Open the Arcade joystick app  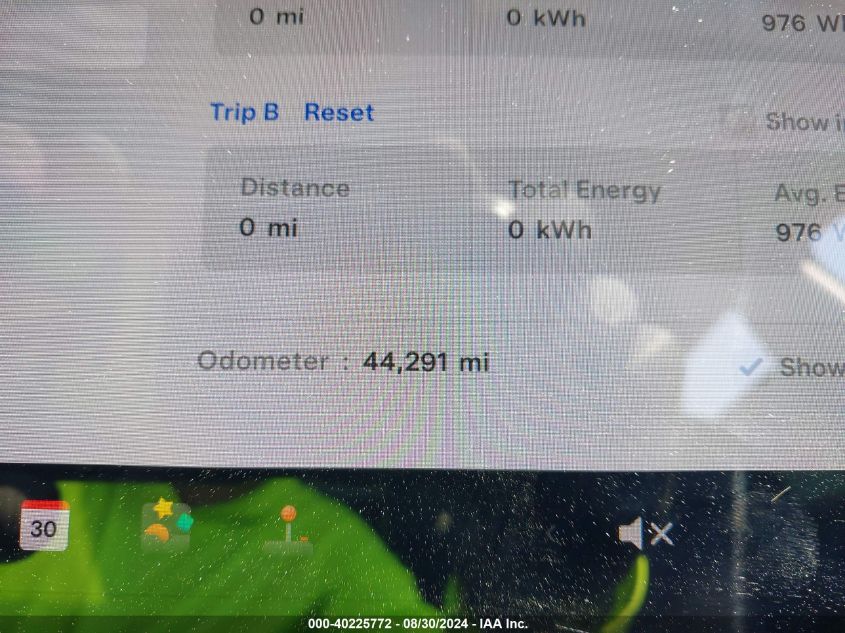pos(288,528)
